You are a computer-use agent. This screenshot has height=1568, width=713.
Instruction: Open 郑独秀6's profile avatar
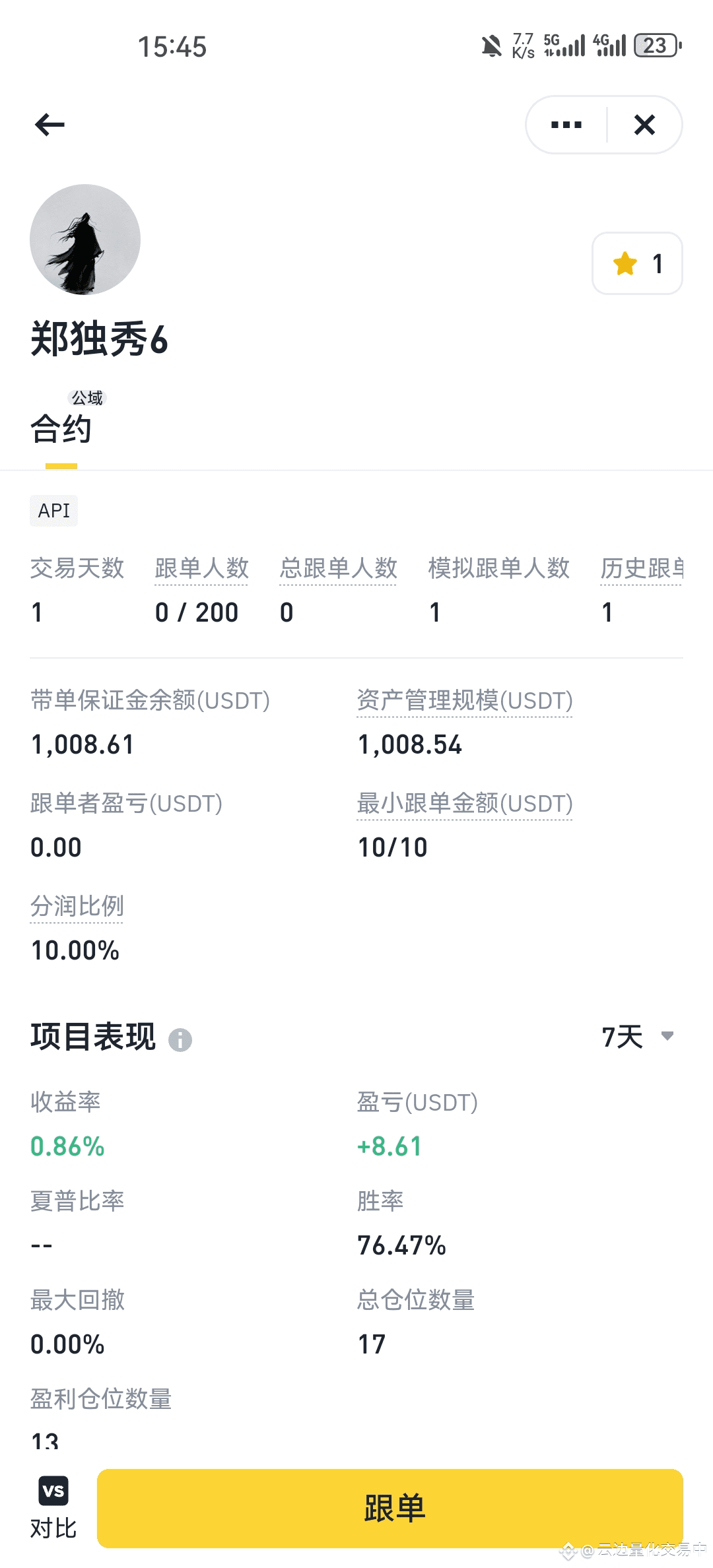[x=85, y=240]
